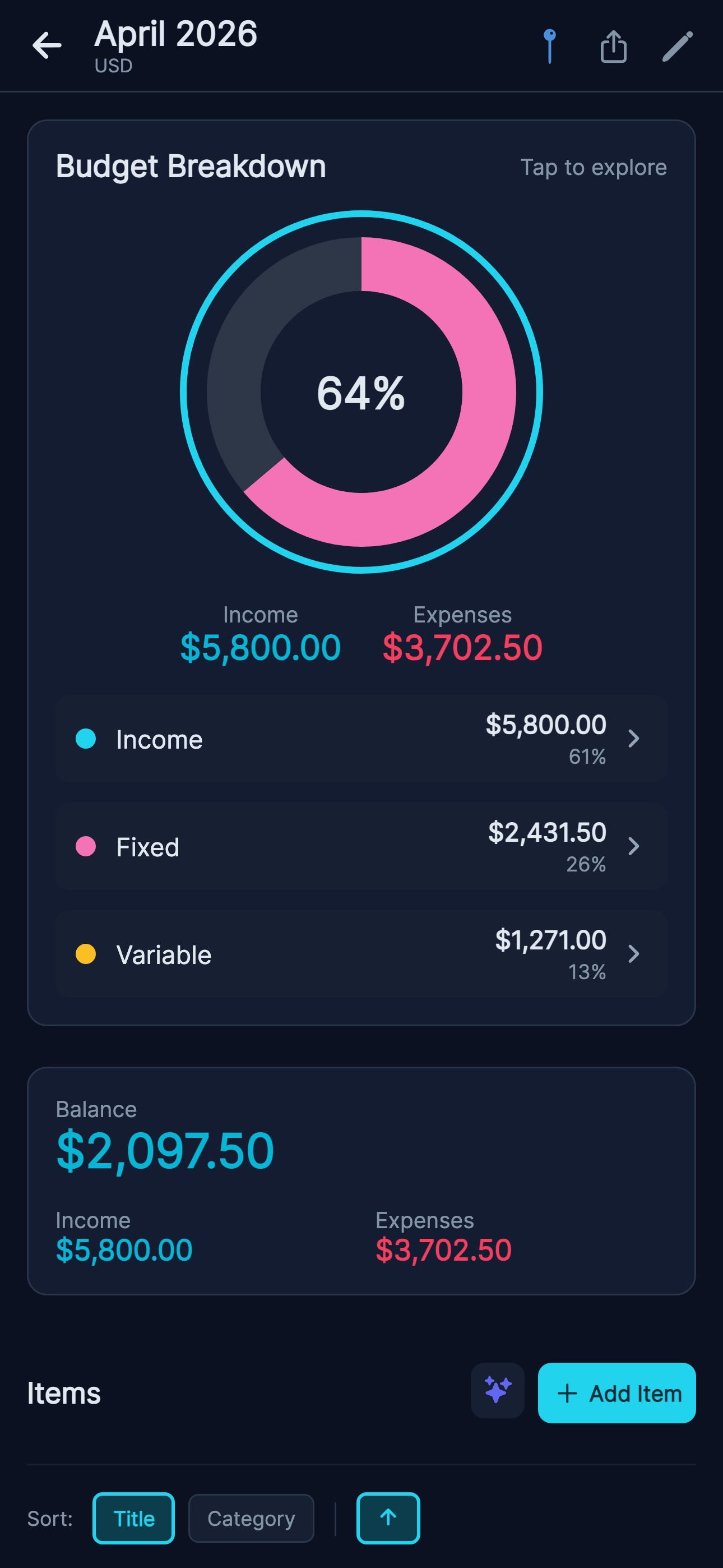Pin the April 2026 budget
Viewport: 723px width, 1568px height.
click(x=550, y=46)
